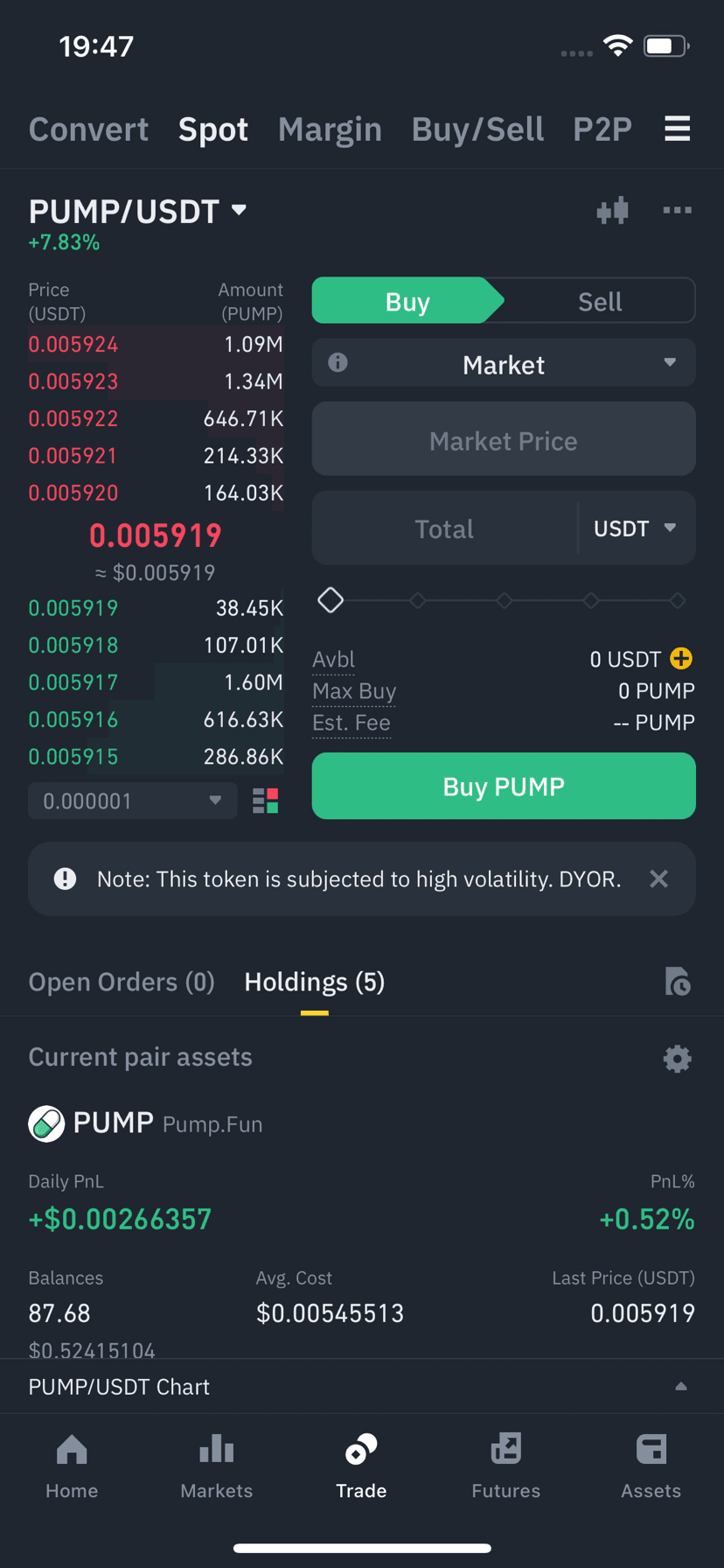Screen dimensions: 724x1568
Task: Dismiss the high volatility note
Action: click(658, 878)
